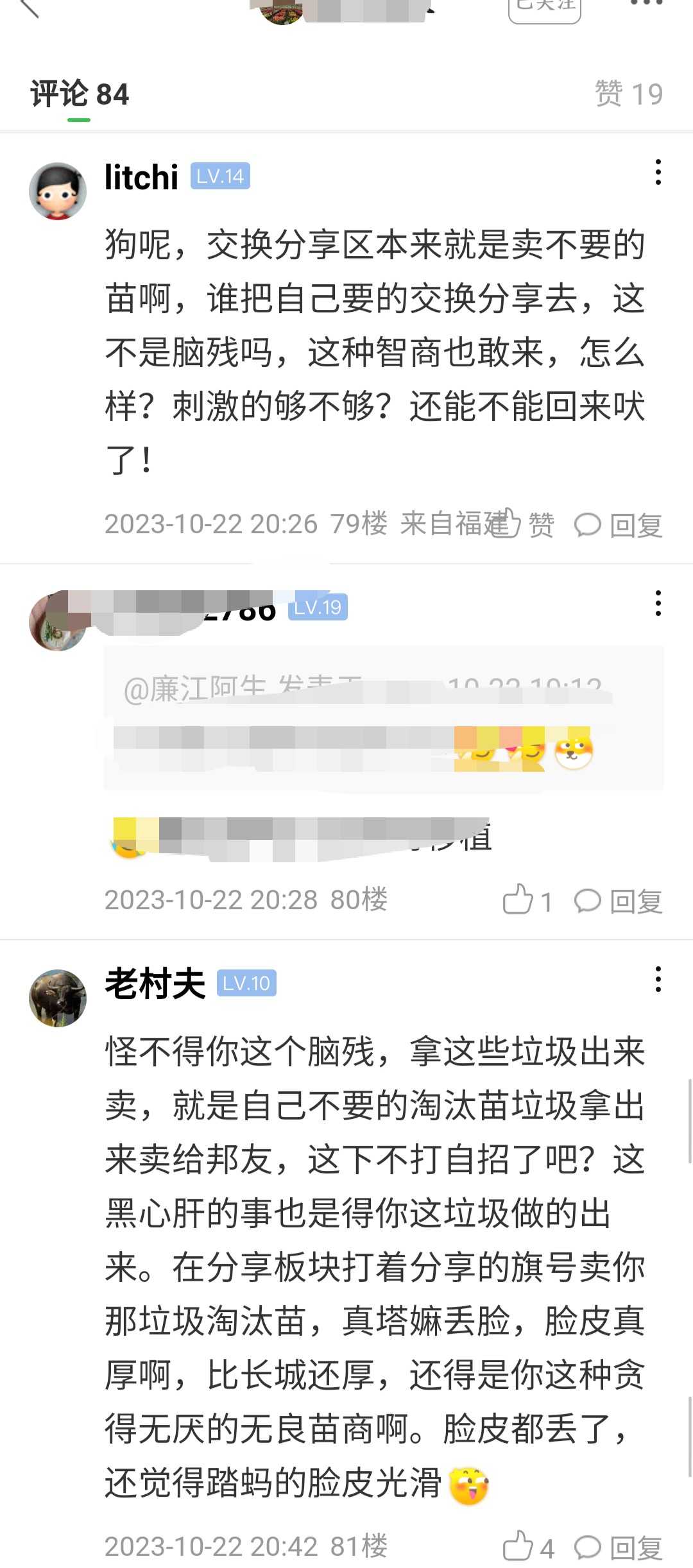Open the username litchi
693x1568 pixels.
[142, 177]
